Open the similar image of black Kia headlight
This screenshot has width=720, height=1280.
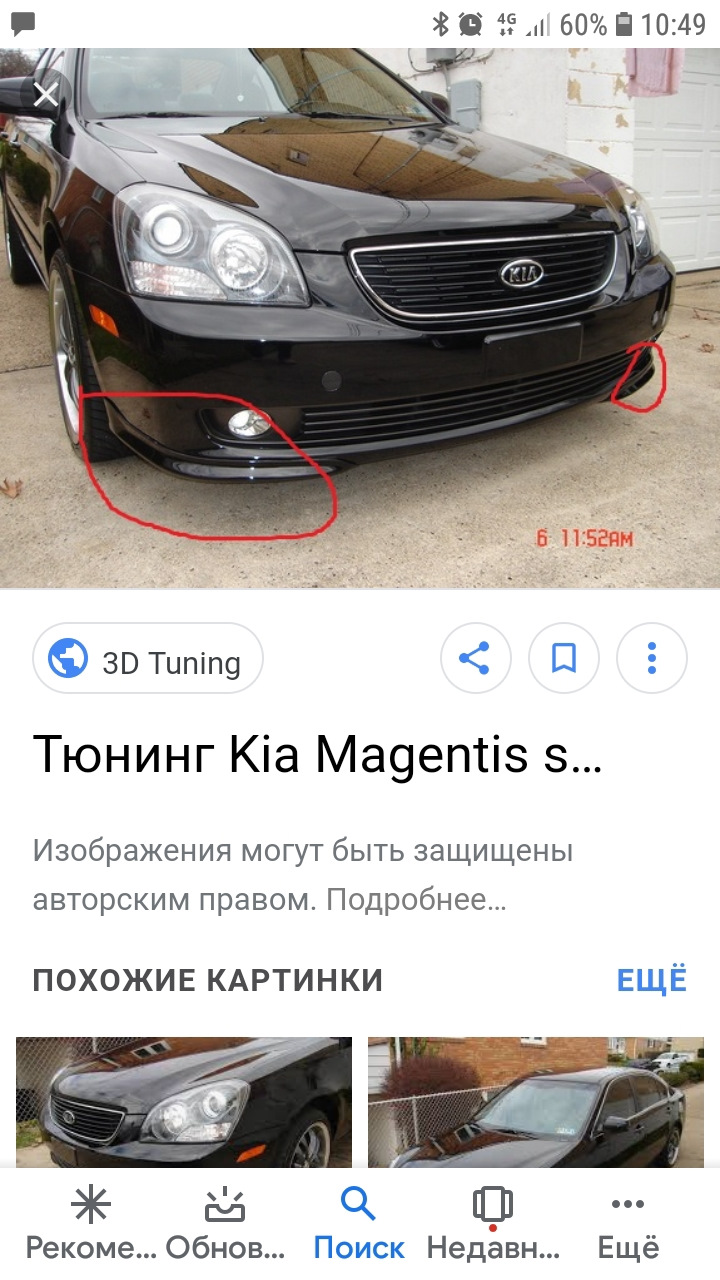[184, 1102]
